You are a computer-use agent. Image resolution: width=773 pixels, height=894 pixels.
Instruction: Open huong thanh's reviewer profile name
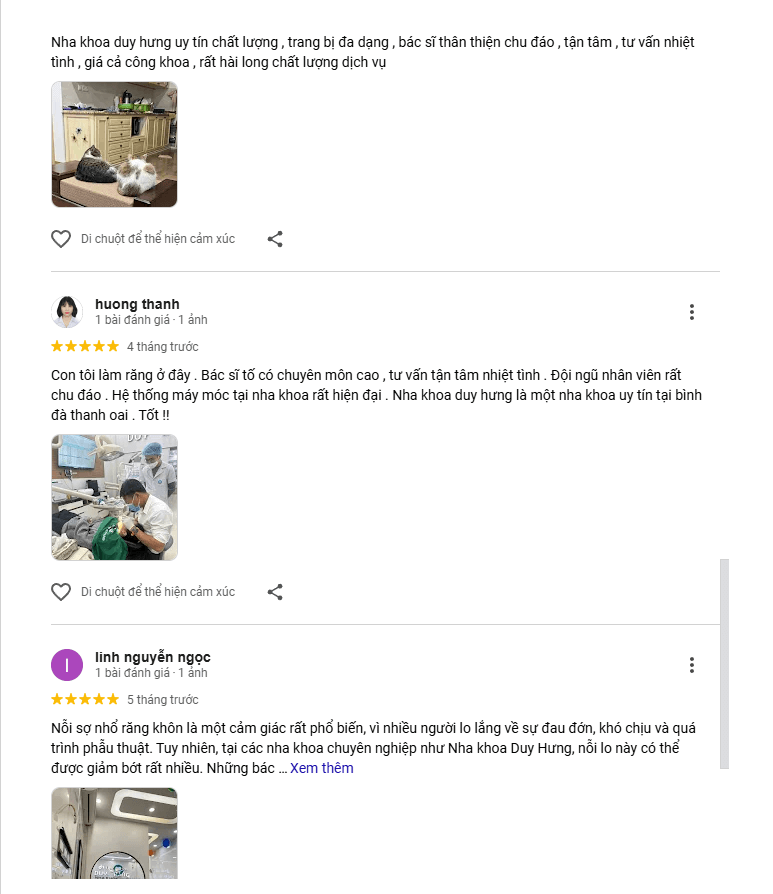(137, 304)
